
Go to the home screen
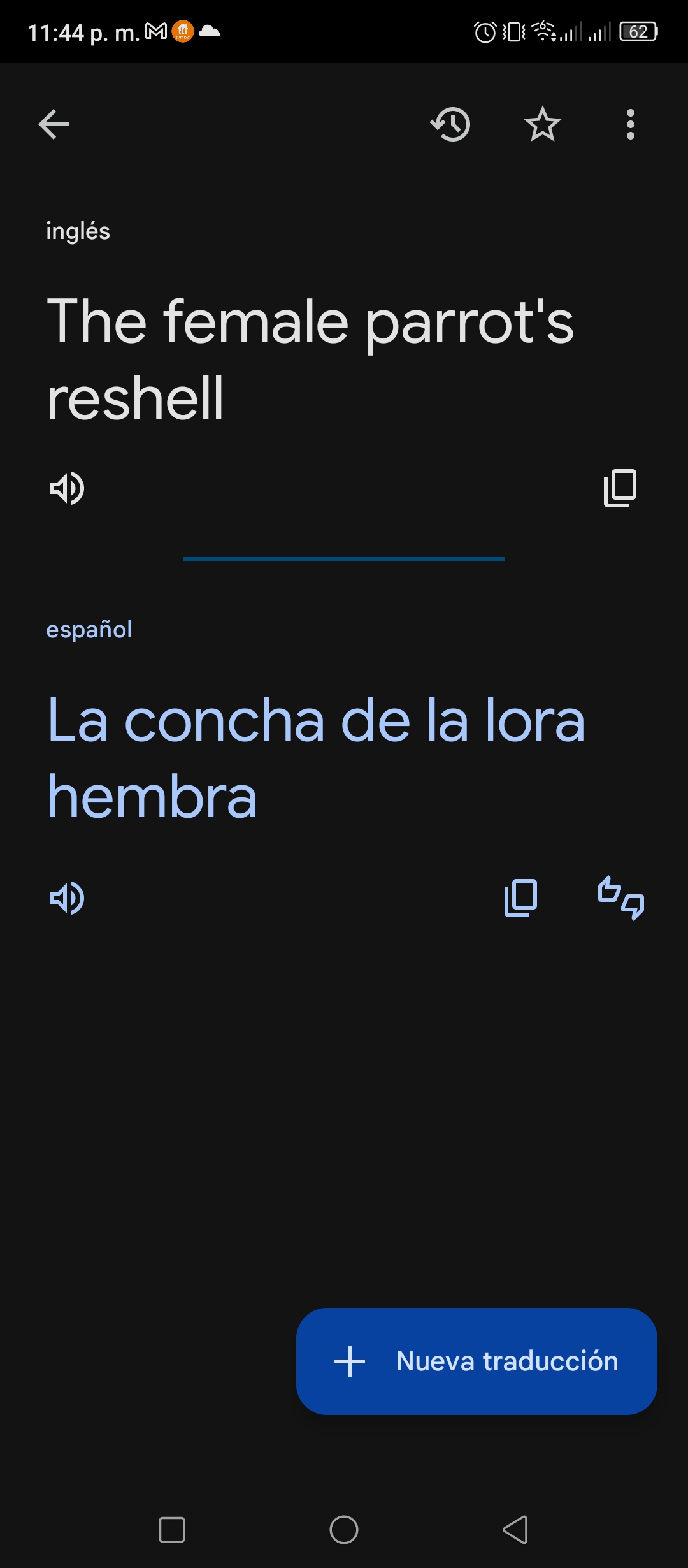click(344, 1529)
